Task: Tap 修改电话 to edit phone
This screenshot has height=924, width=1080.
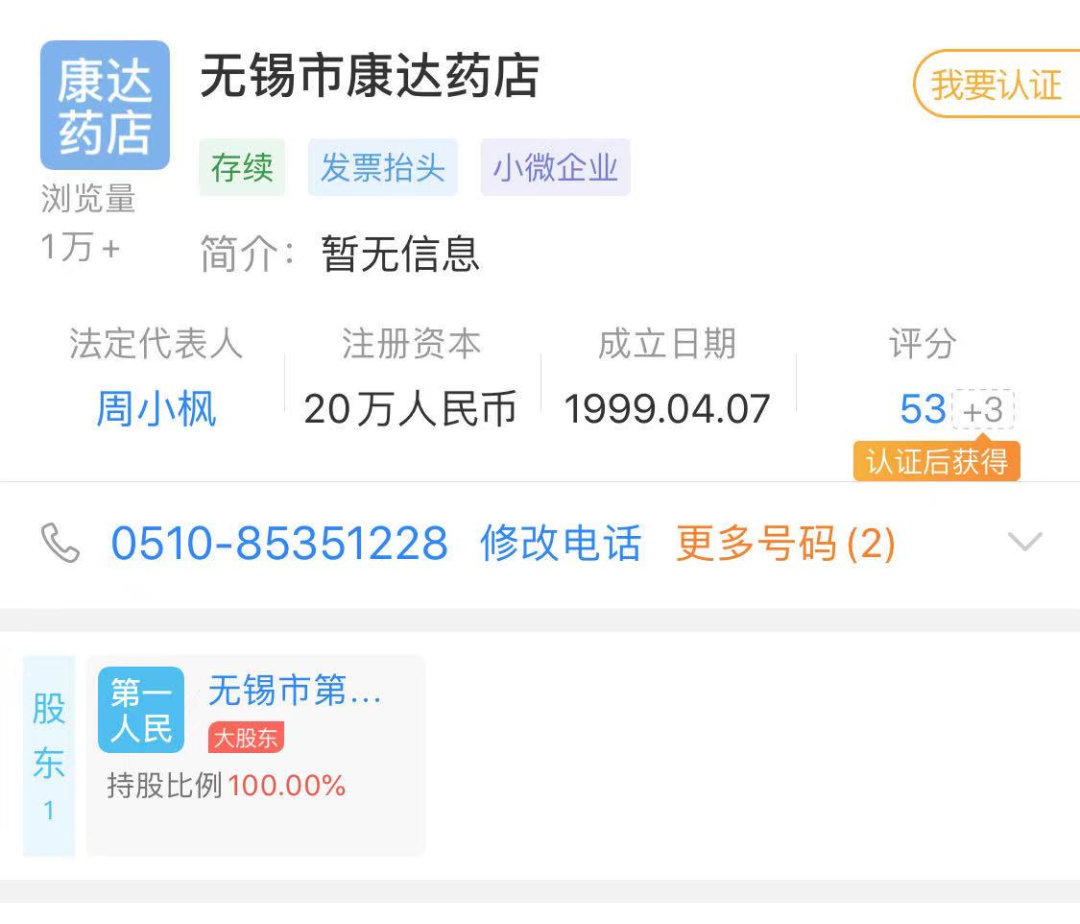Action: pyautogui.click(x=560, y=544)
